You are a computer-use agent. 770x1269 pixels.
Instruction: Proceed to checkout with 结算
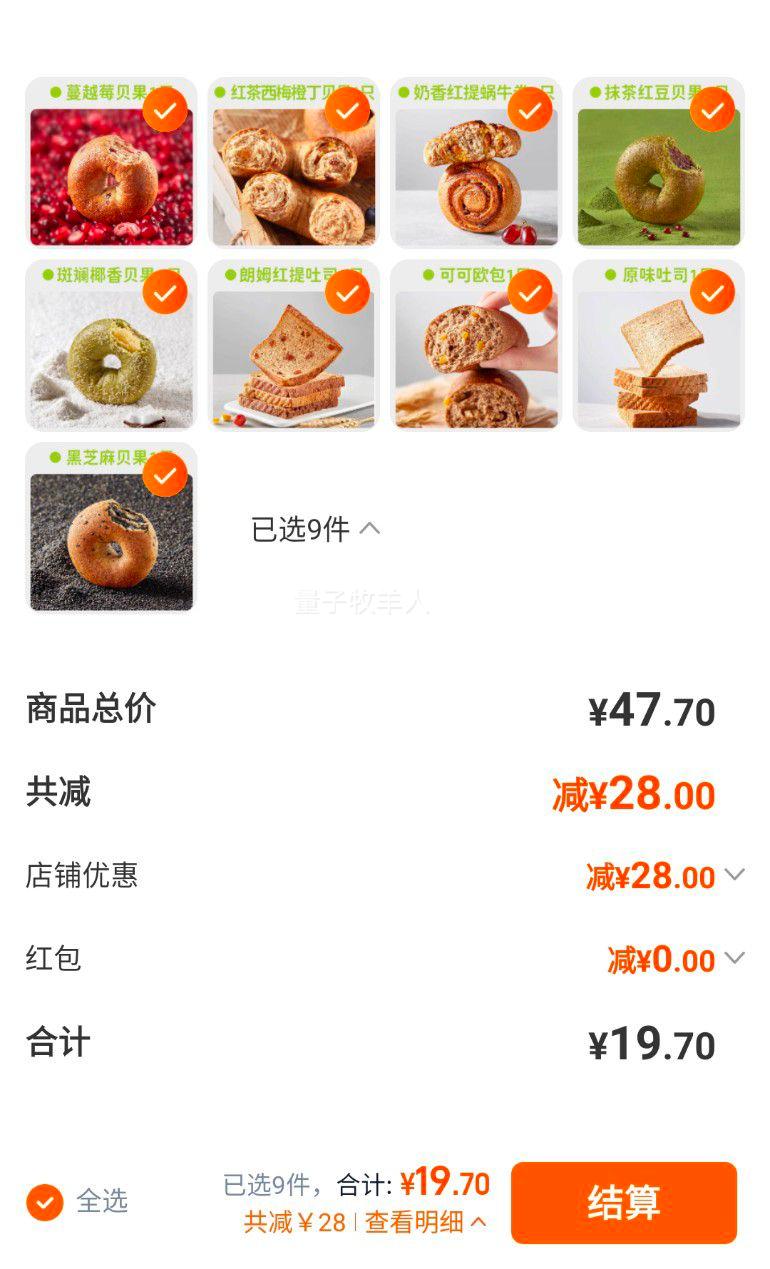click(624, 1202)
